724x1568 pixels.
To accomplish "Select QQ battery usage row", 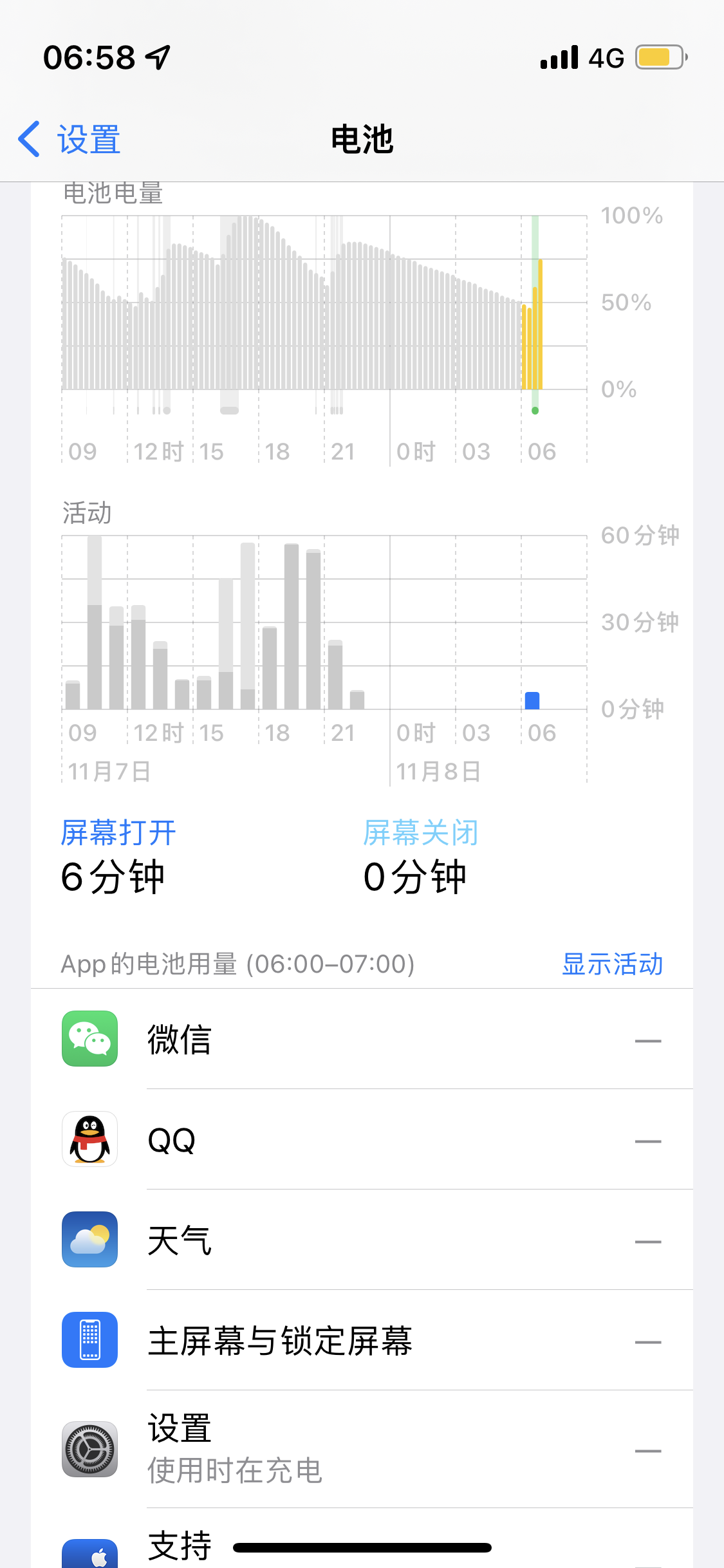I will pos(362,1140).
